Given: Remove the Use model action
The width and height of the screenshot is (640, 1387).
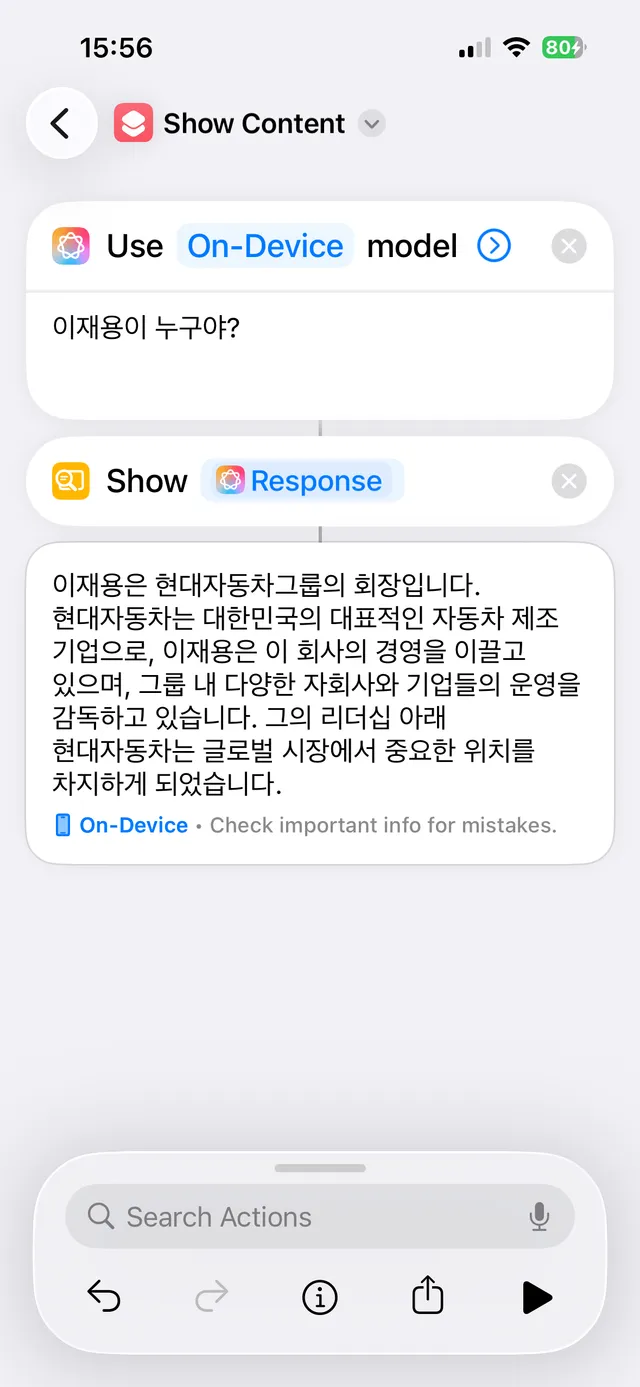Looking at the screenshot, I should (x=569, y=246).
